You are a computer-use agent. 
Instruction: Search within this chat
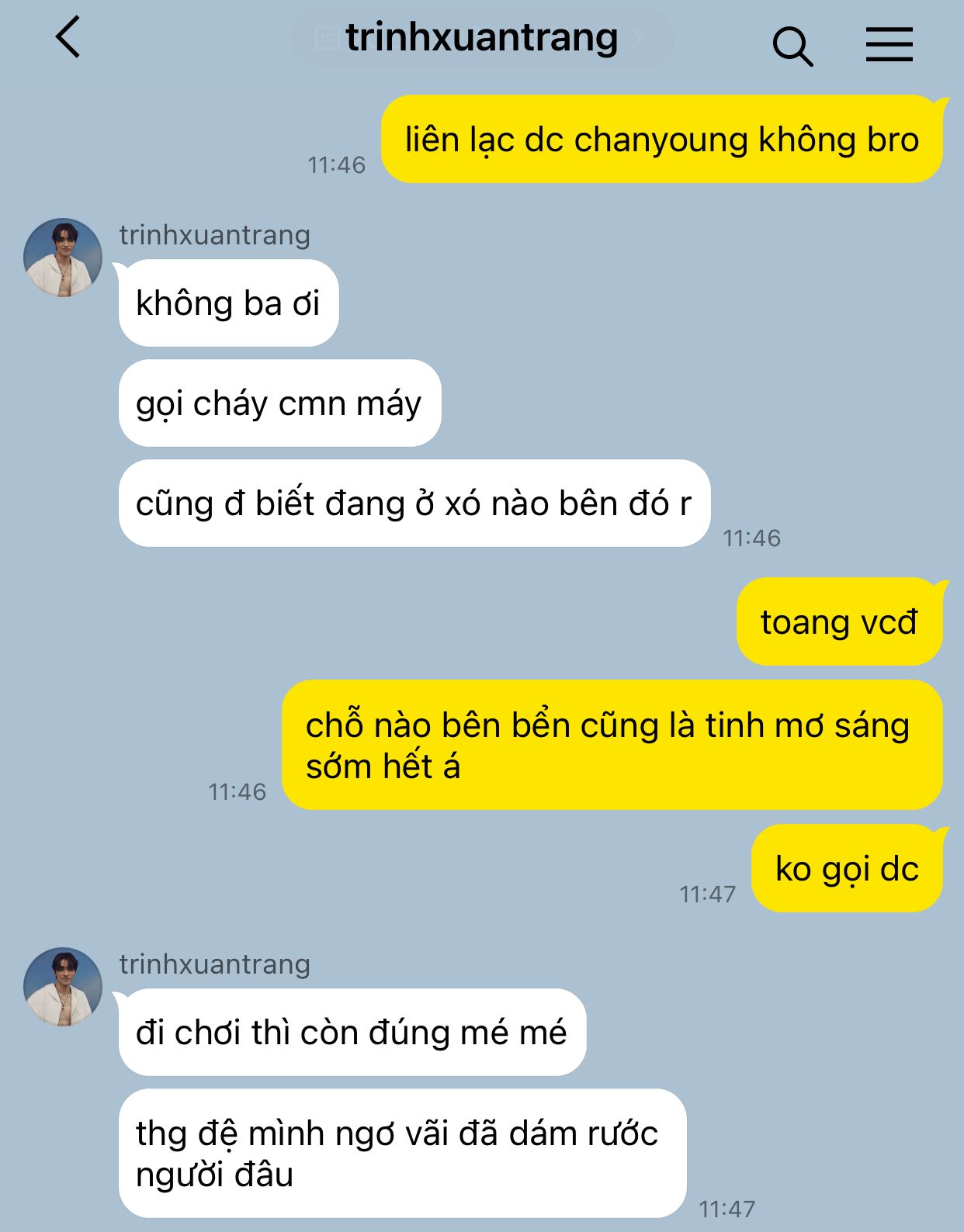[x=792, y=47]
